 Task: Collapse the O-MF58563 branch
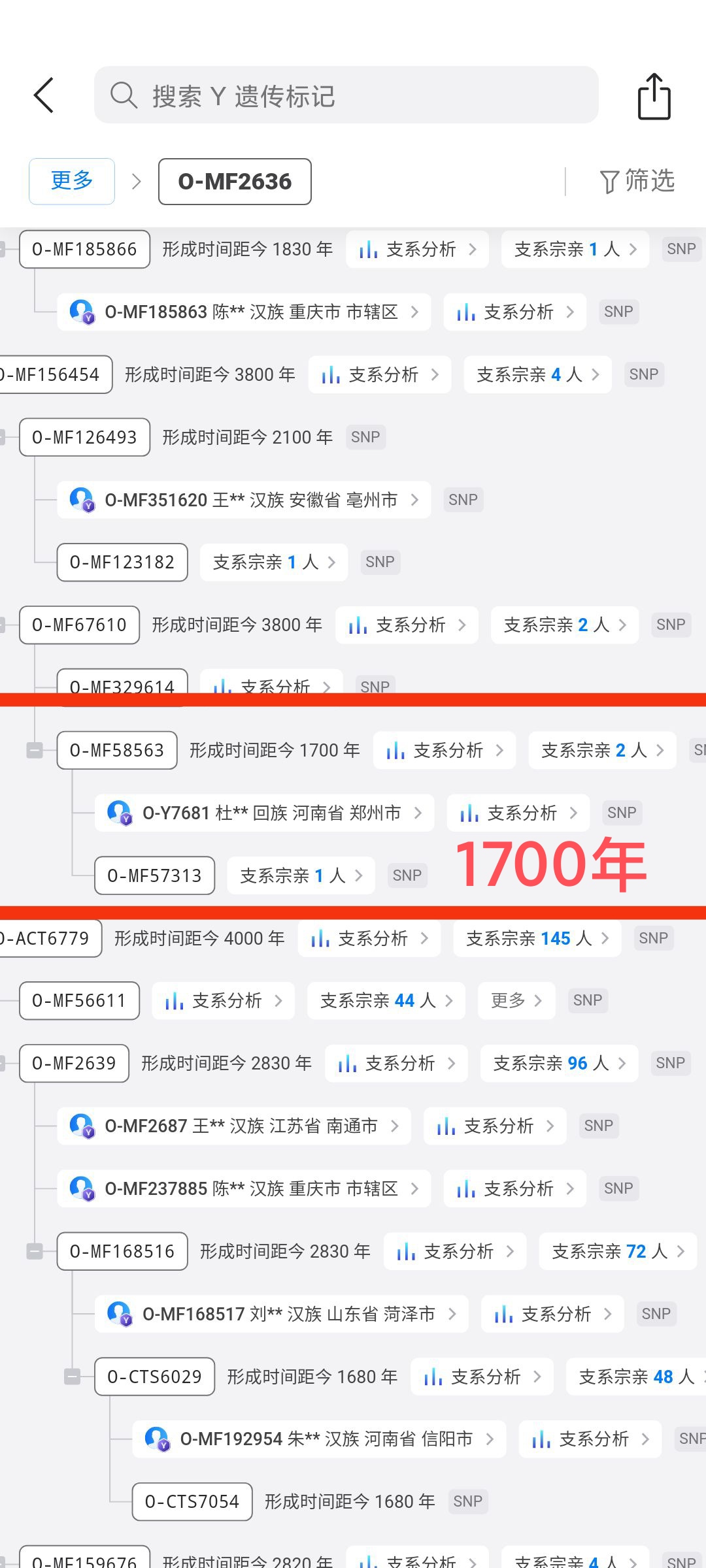35,750
